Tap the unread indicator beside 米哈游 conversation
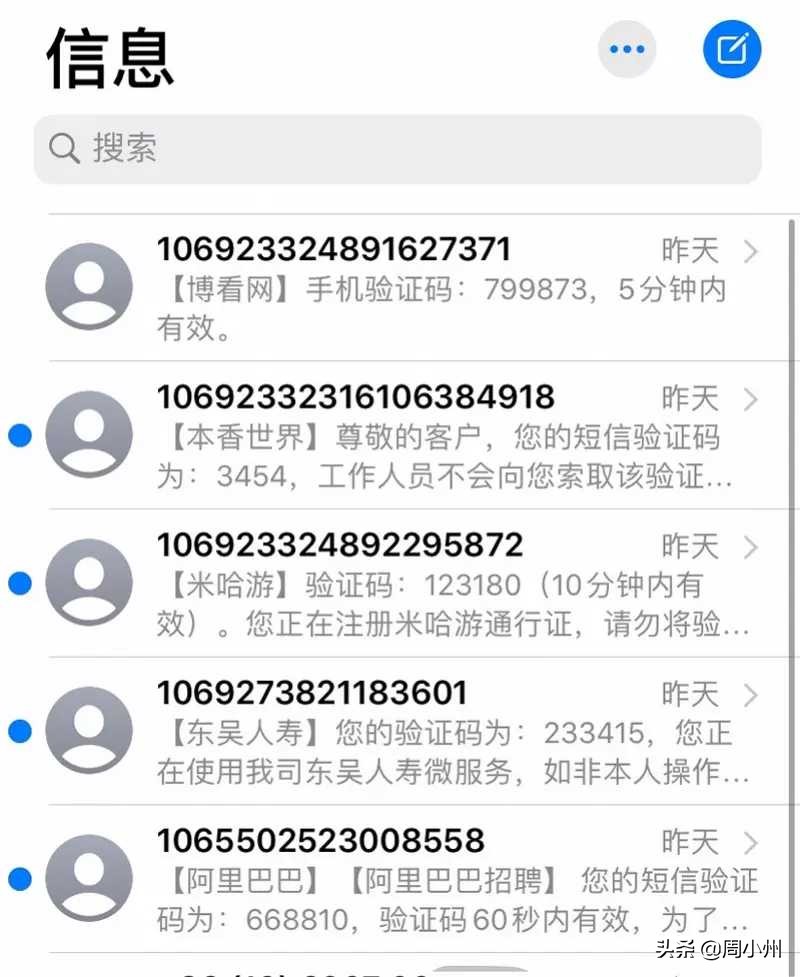This screenshot has width=800, height=977. (x=18, y=583)
